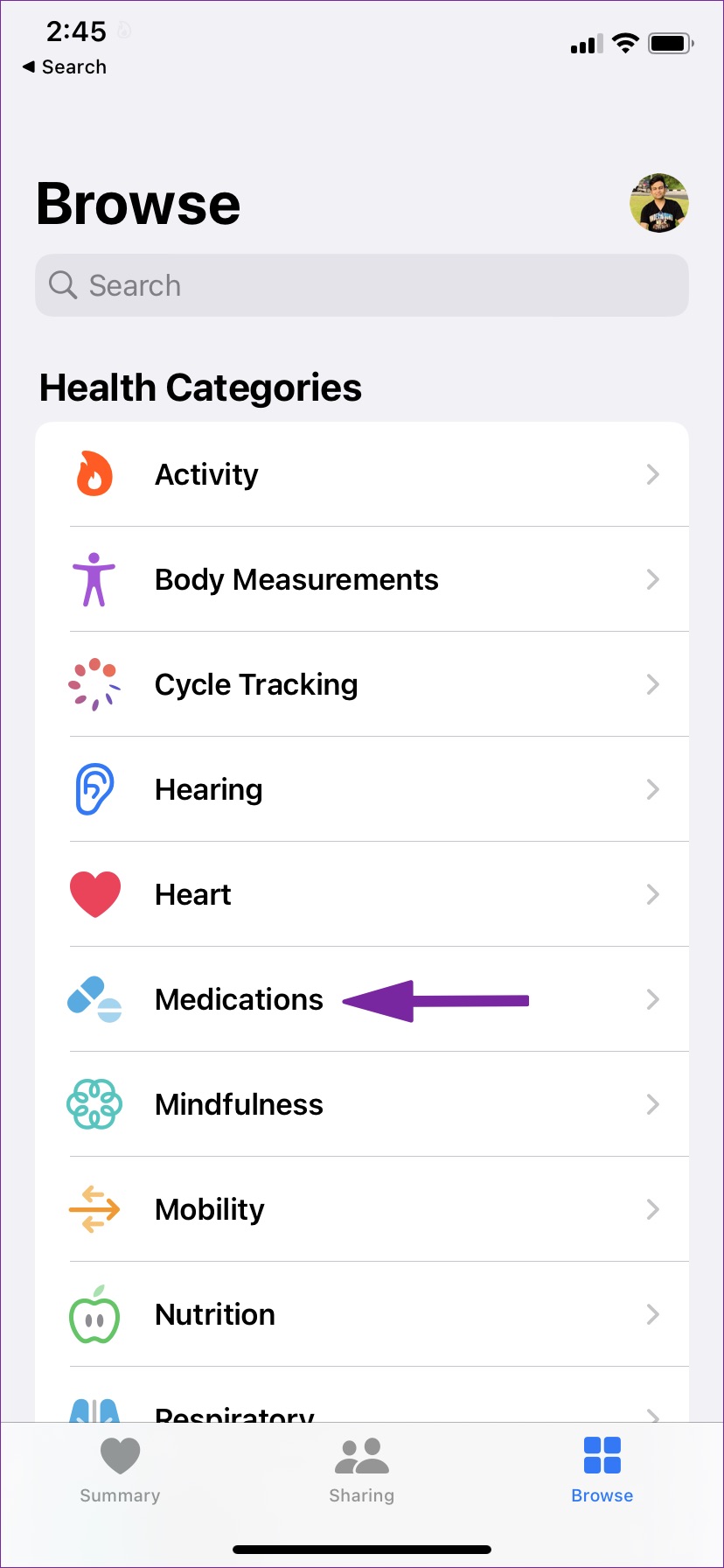
Task: Open the Heart category
Action: [362, 894]
